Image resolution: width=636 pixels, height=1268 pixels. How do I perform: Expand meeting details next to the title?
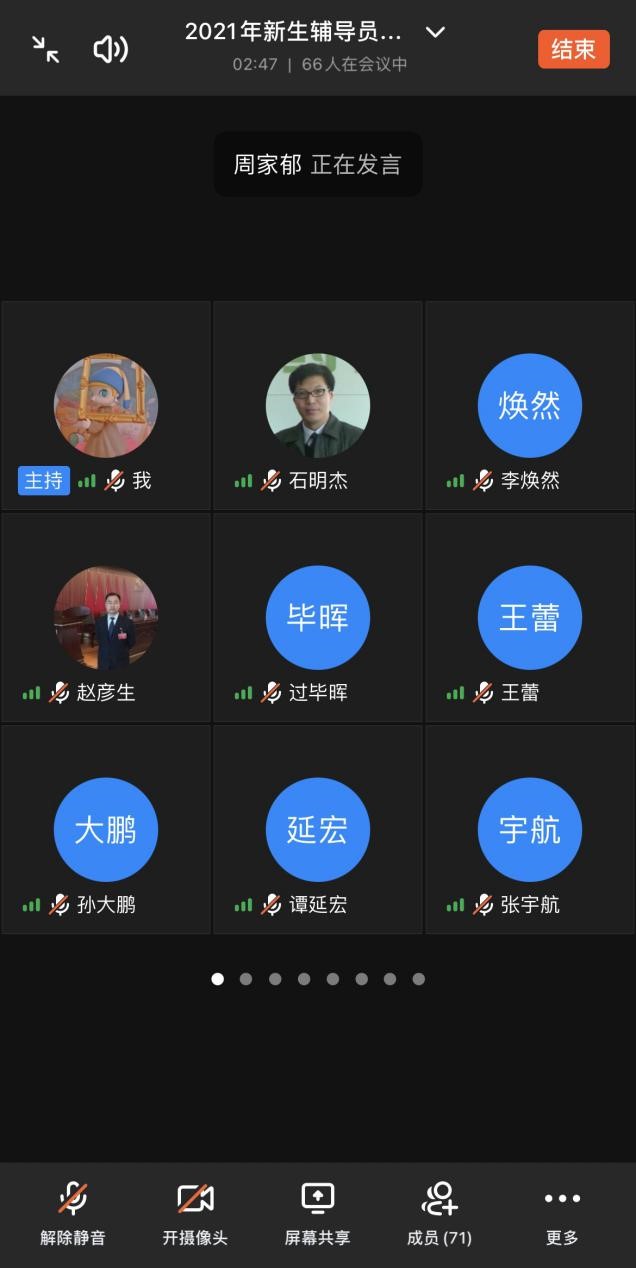click(x=435, y=32)
